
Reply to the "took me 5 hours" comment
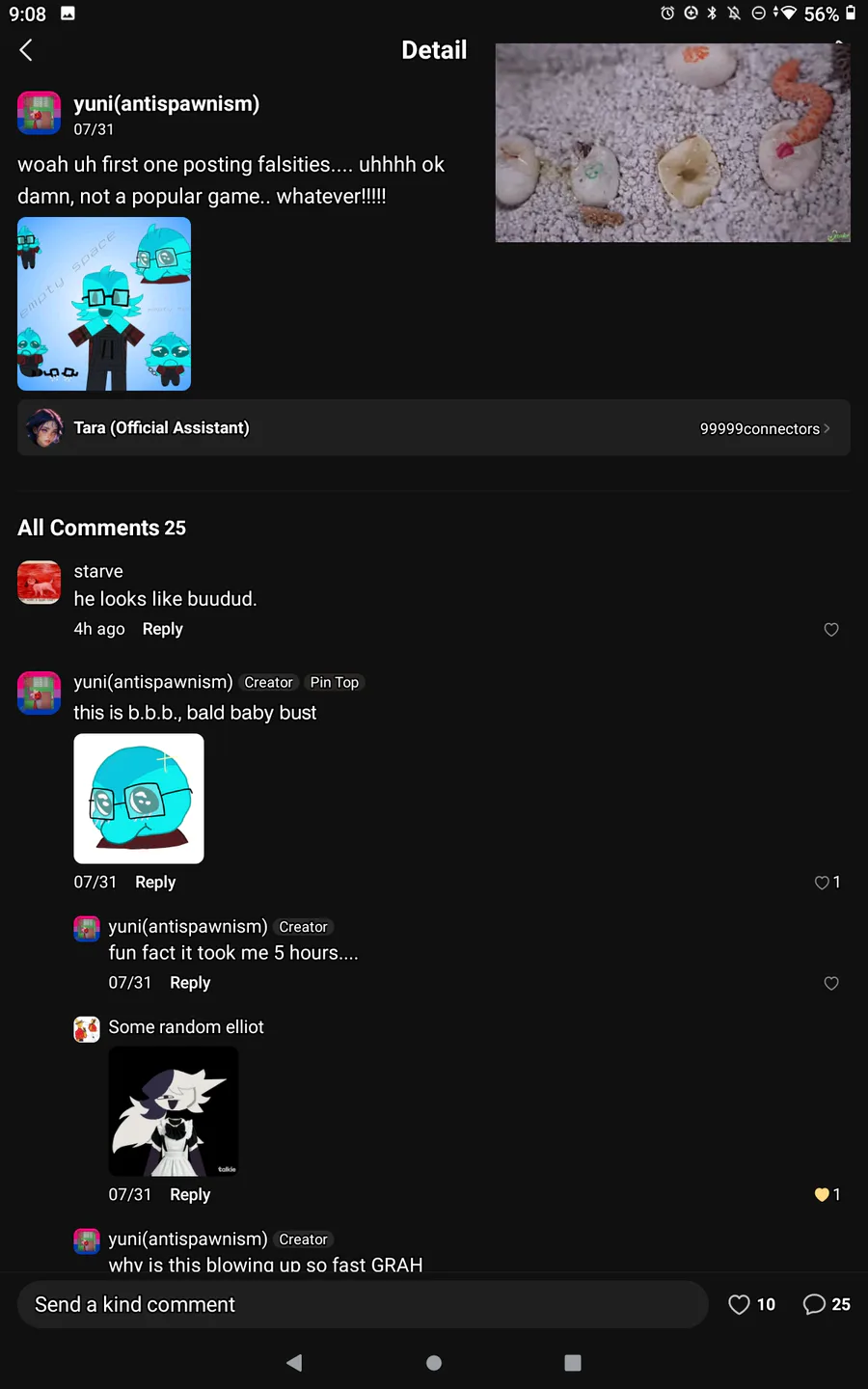[x=190, y=982]
